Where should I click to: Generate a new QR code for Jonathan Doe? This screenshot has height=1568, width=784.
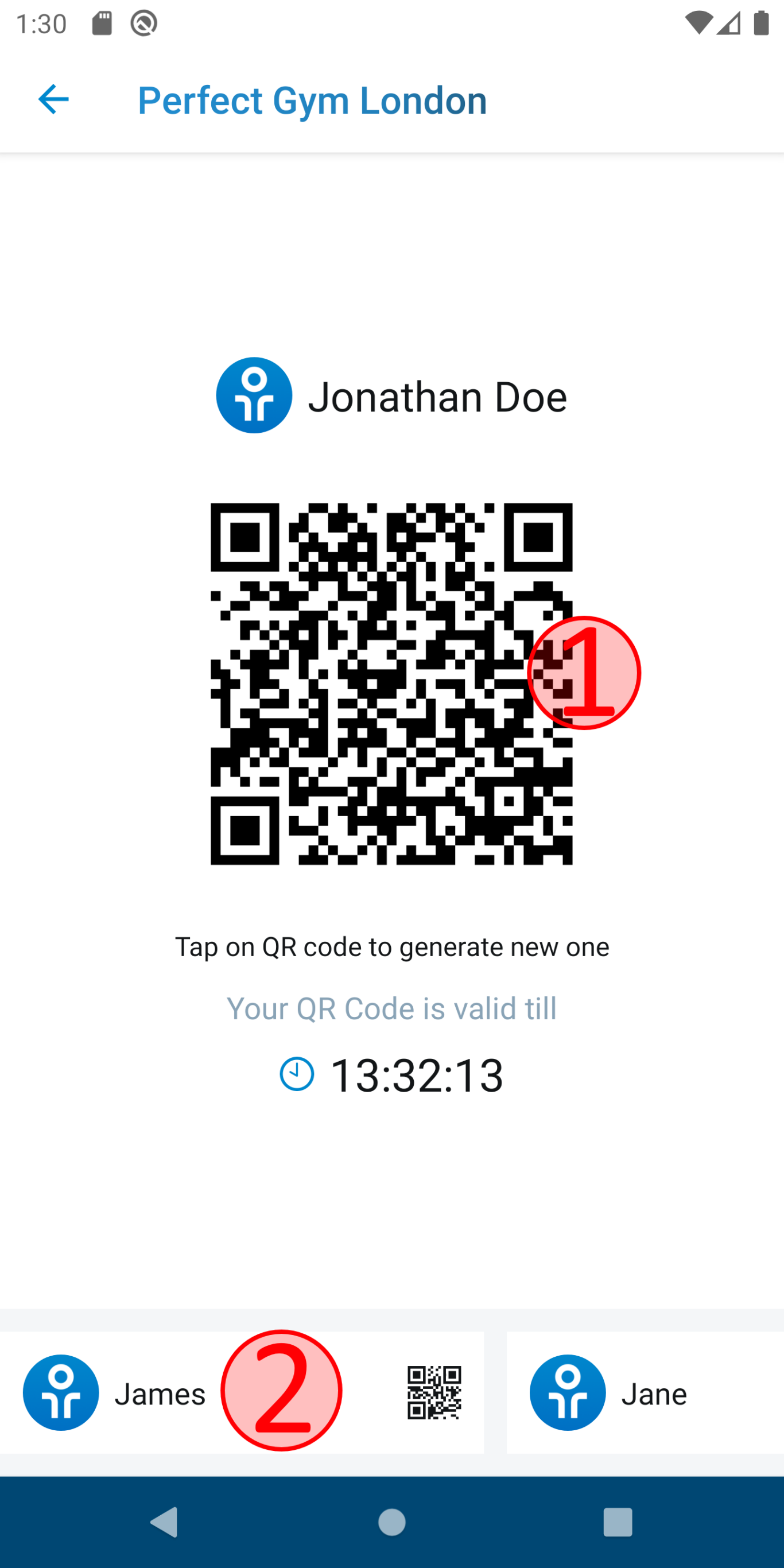(x=391, y=683)
